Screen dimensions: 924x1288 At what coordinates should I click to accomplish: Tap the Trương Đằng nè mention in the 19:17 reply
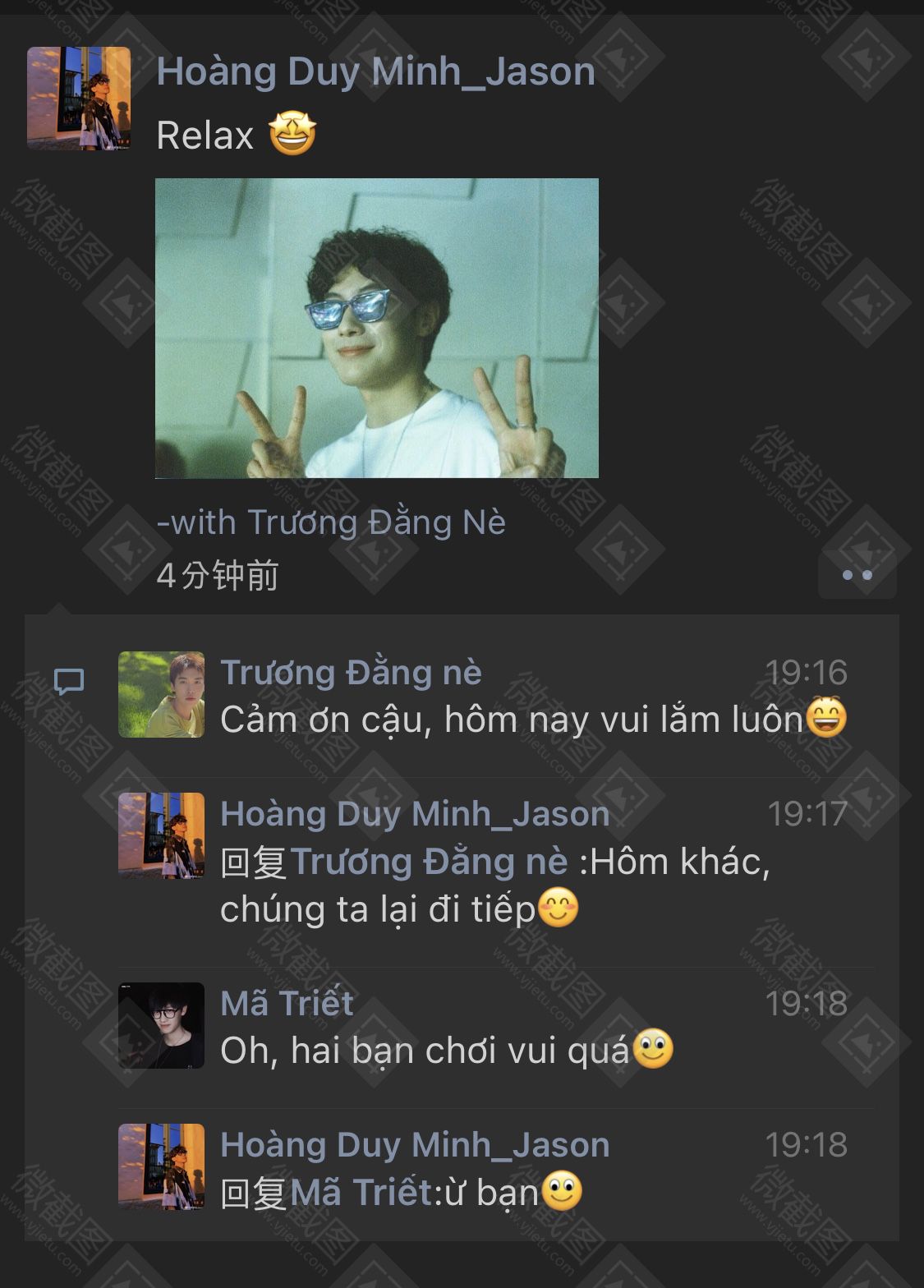click(429, 862)
